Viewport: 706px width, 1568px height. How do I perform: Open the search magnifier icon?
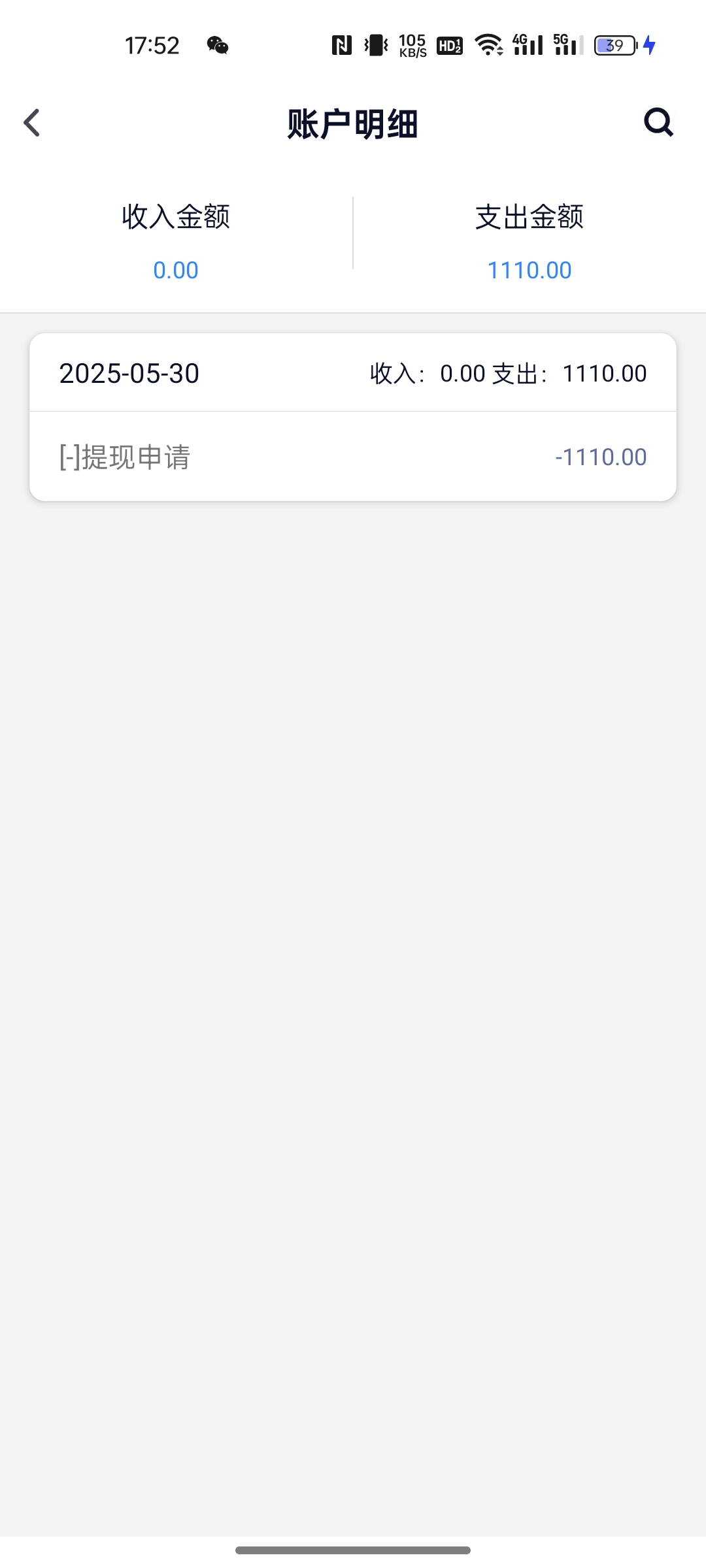click(658, 122)
